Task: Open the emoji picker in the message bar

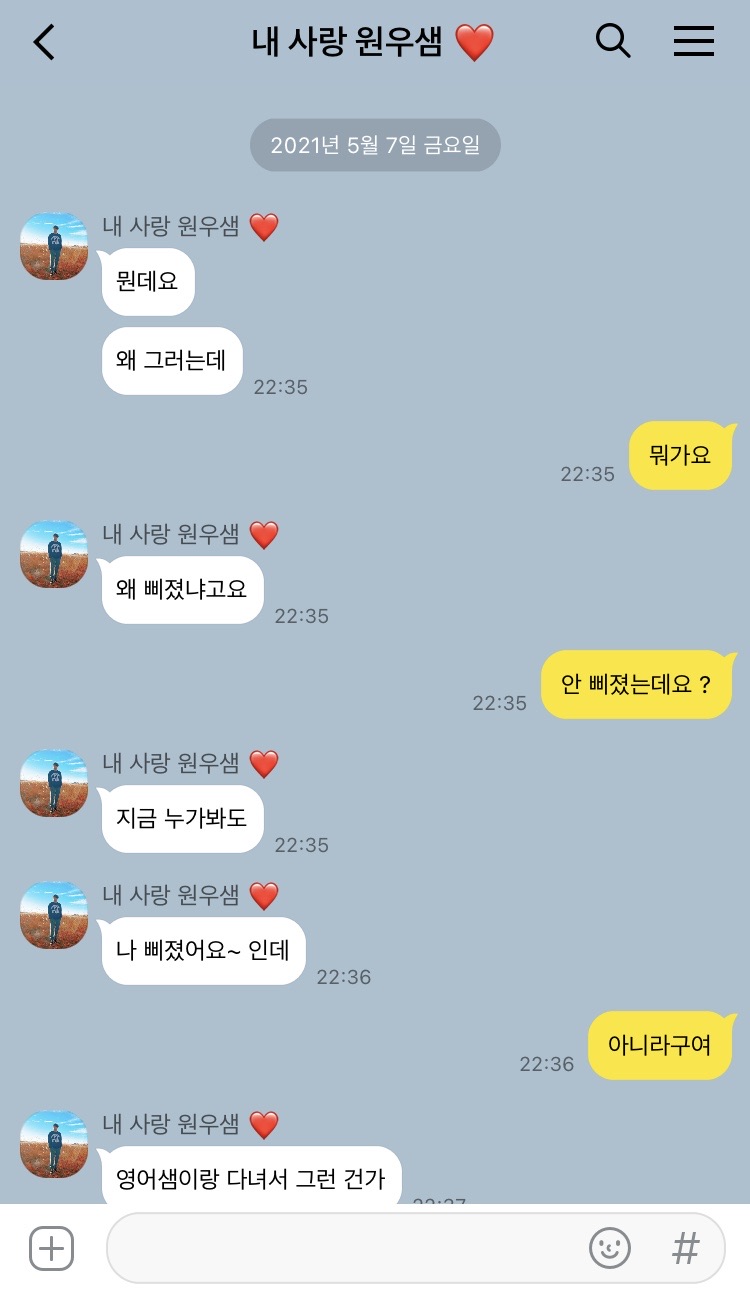Action: 610,1247
